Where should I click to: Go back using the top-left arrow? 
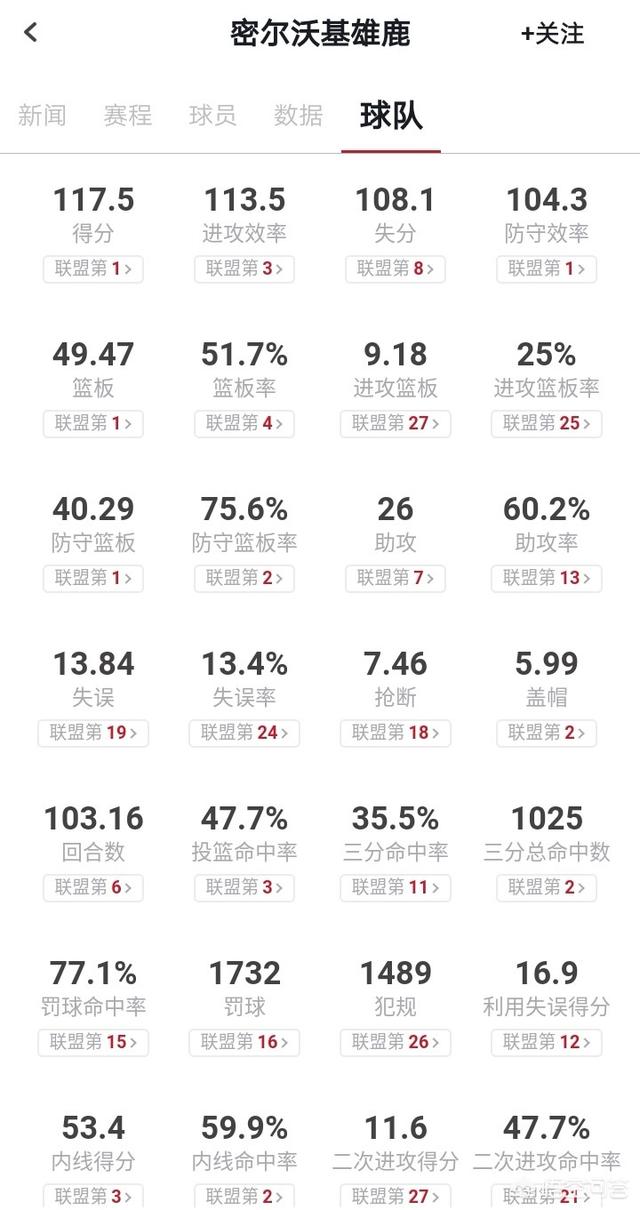[x=31, y=33]
